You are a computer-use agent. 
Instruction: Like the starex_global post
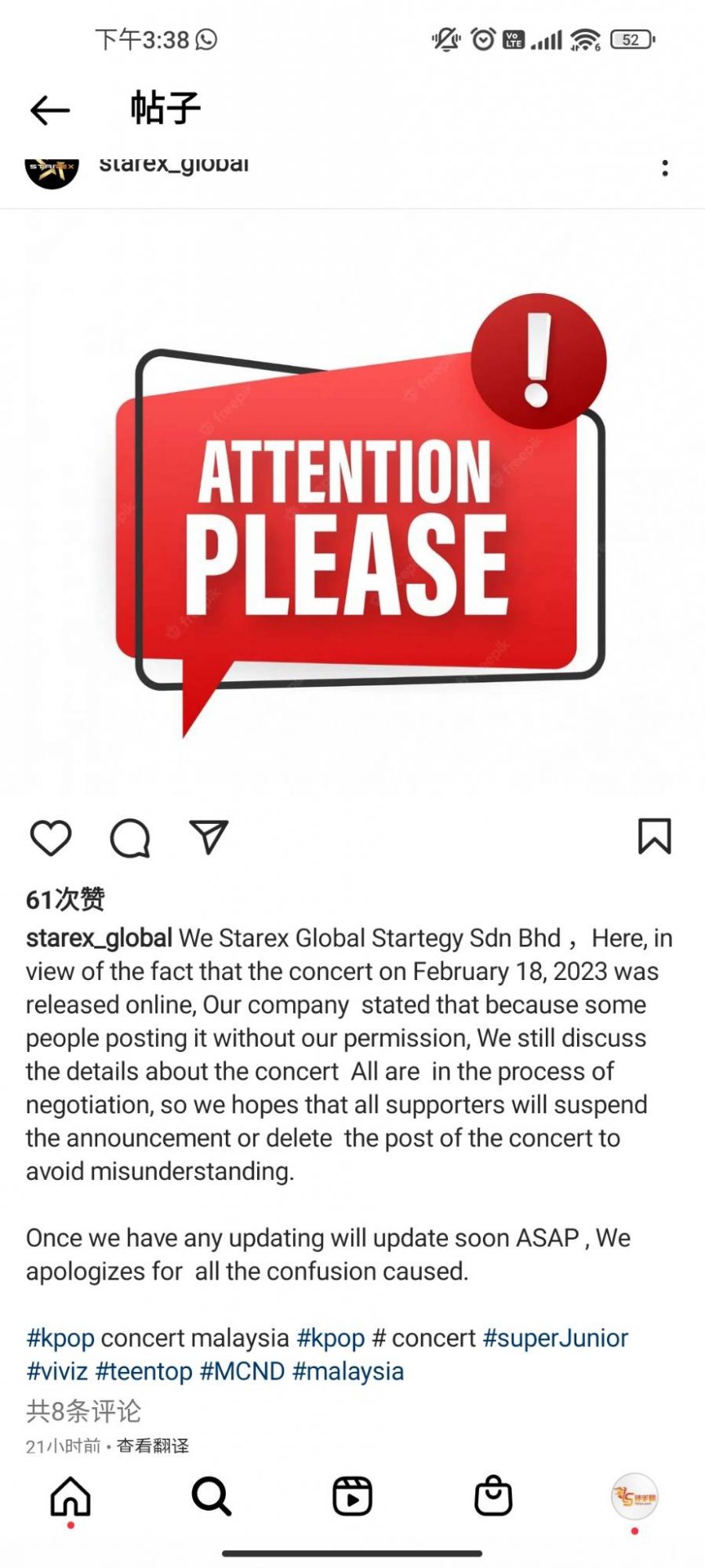[51, 837]
